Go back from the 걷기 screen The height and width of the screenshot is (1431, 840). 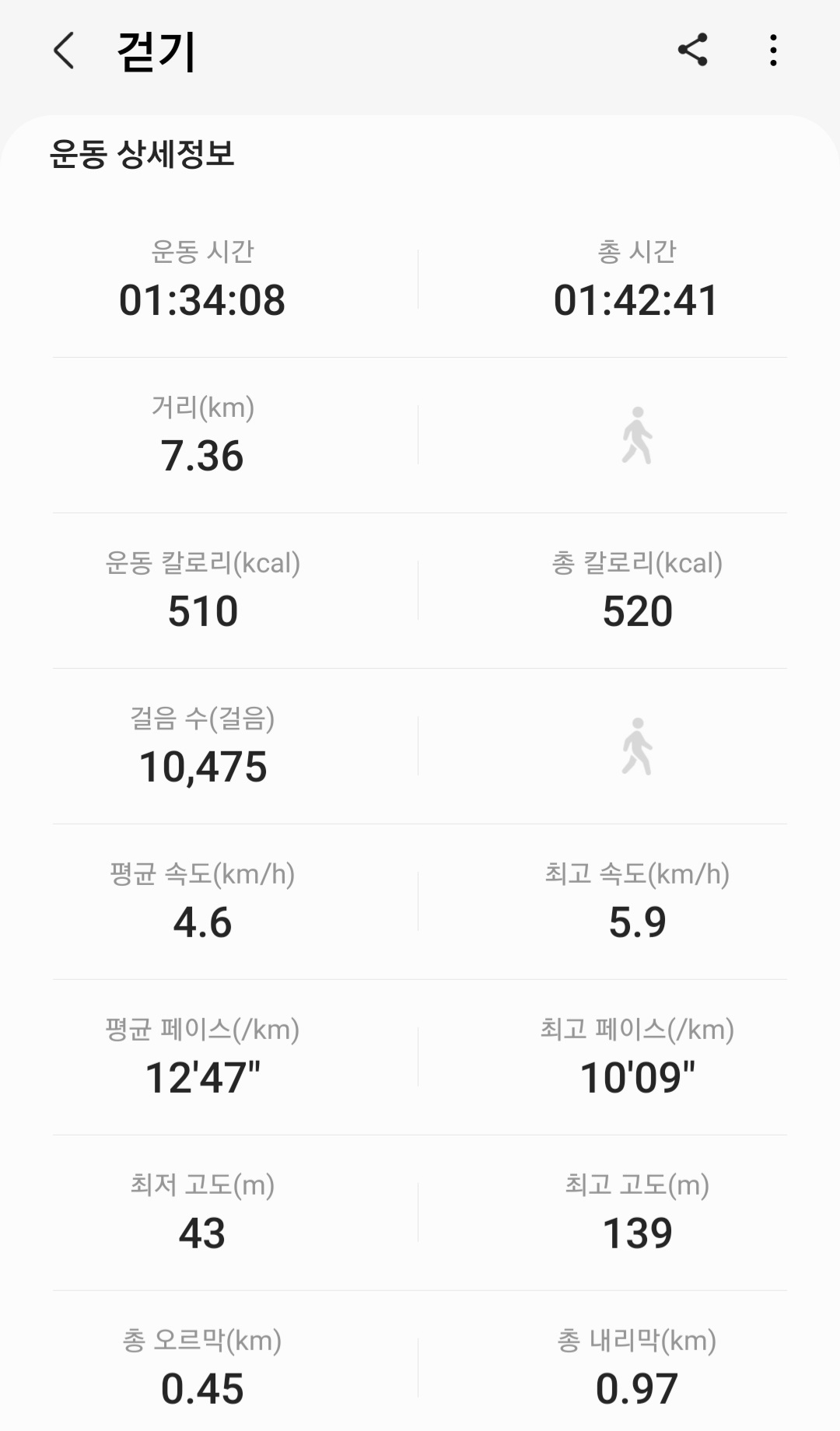(x=64, y=51)
